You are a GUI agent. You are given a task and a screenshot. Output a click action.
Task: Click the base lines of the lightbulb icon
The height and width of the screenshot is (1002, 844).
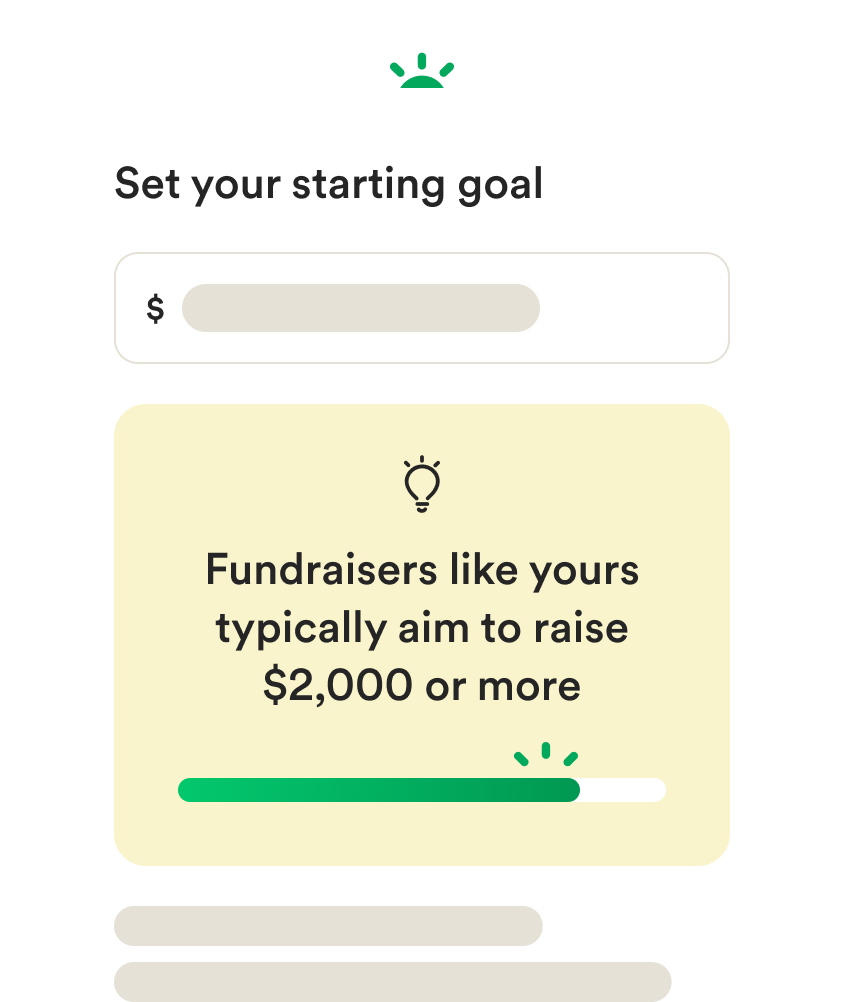422,508
